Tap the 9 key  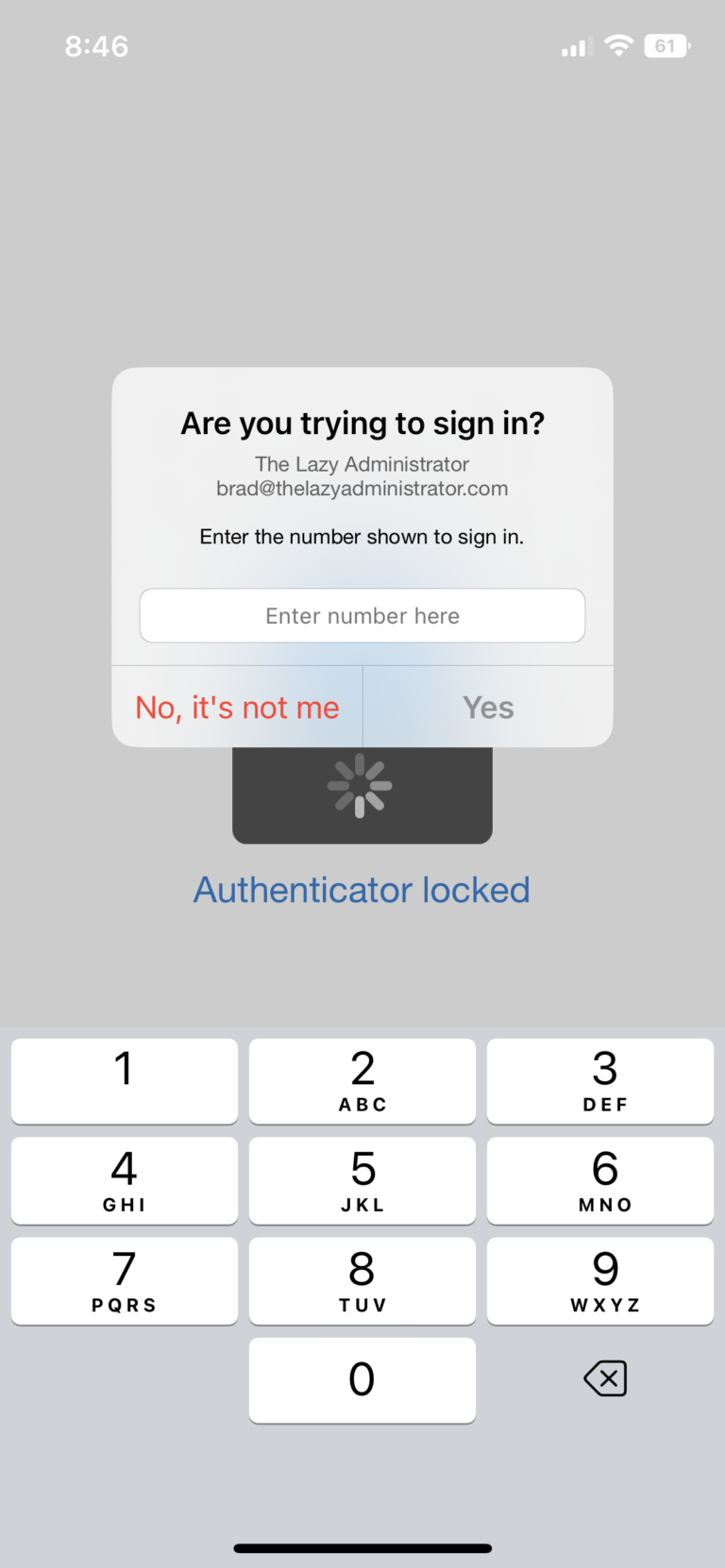600,1281
